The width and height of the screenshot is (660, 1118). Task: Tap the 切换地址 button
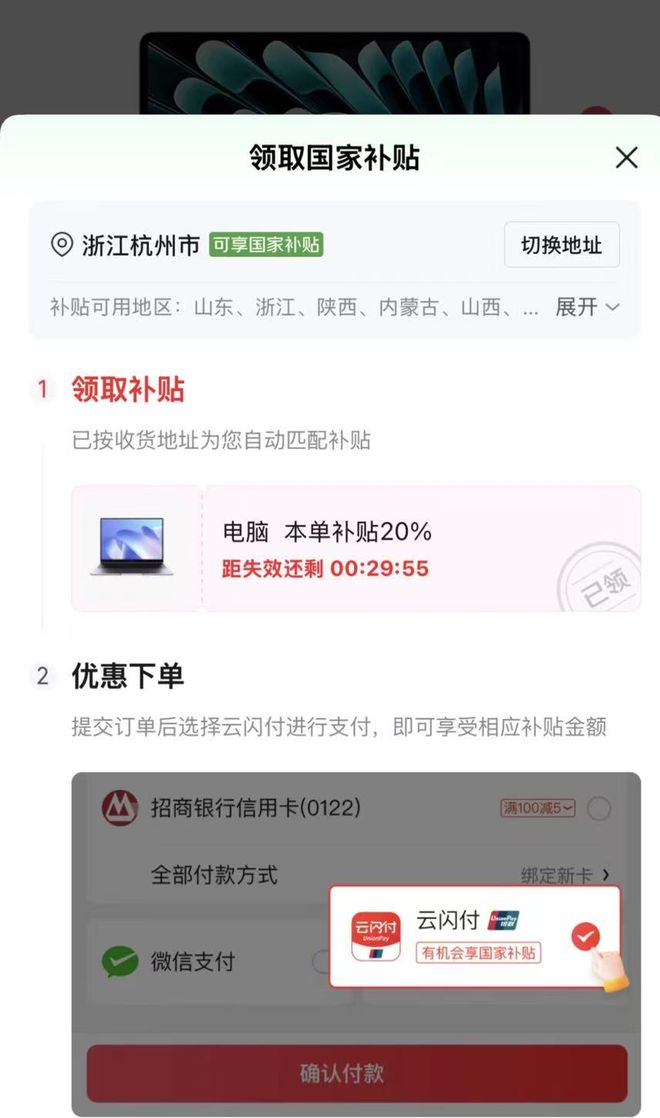(561, 245)
